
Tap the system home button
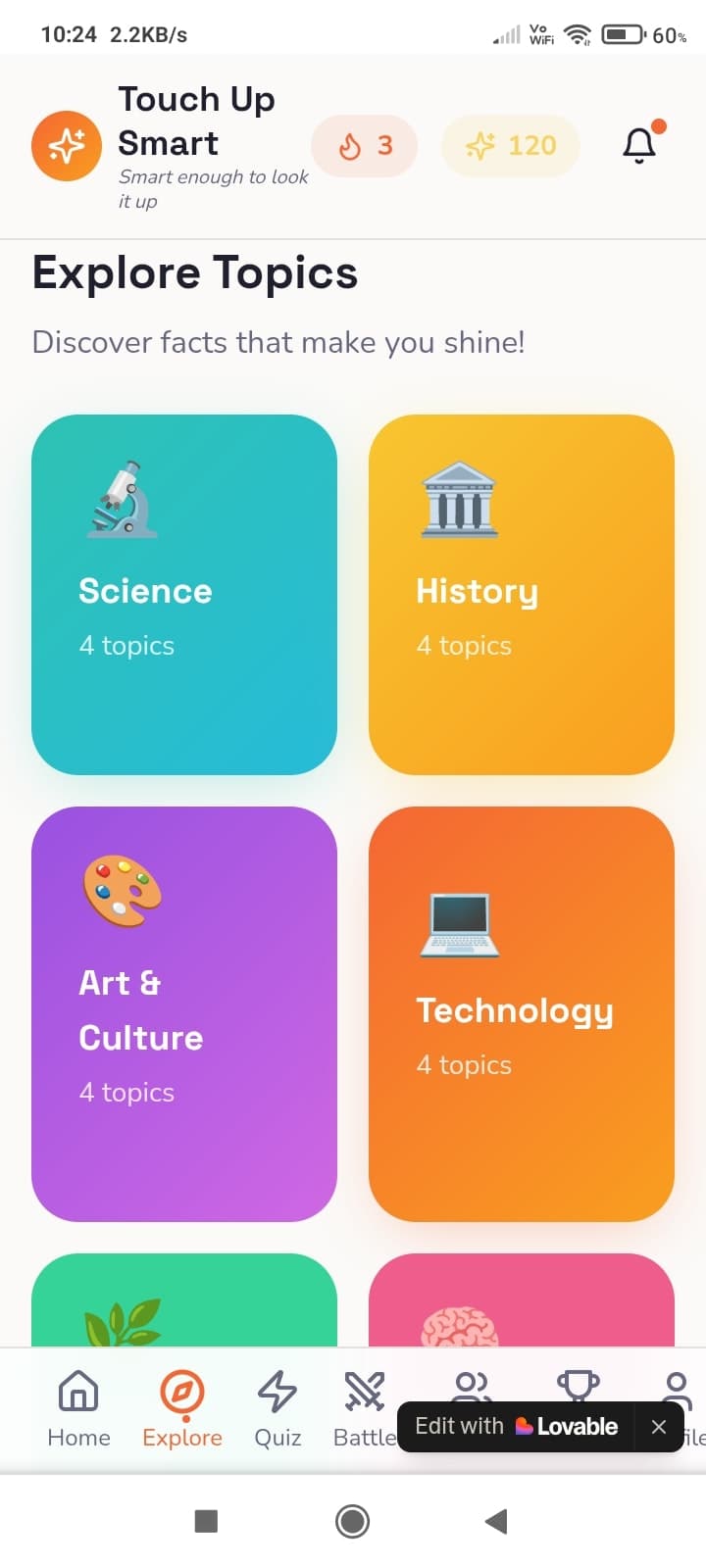pos(352,1521)
